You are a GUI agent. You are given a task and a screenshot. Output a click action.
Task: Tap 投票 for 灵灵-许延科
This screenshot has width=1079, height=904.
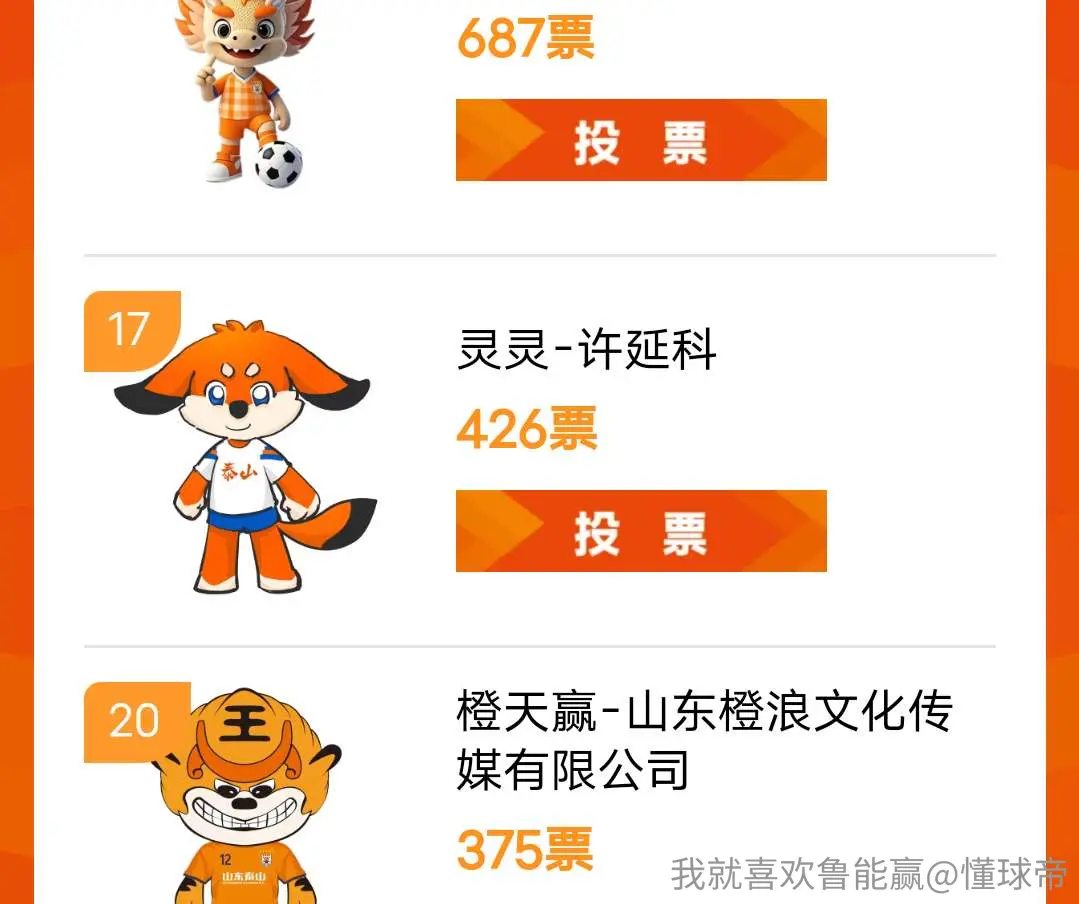(641, 530)
